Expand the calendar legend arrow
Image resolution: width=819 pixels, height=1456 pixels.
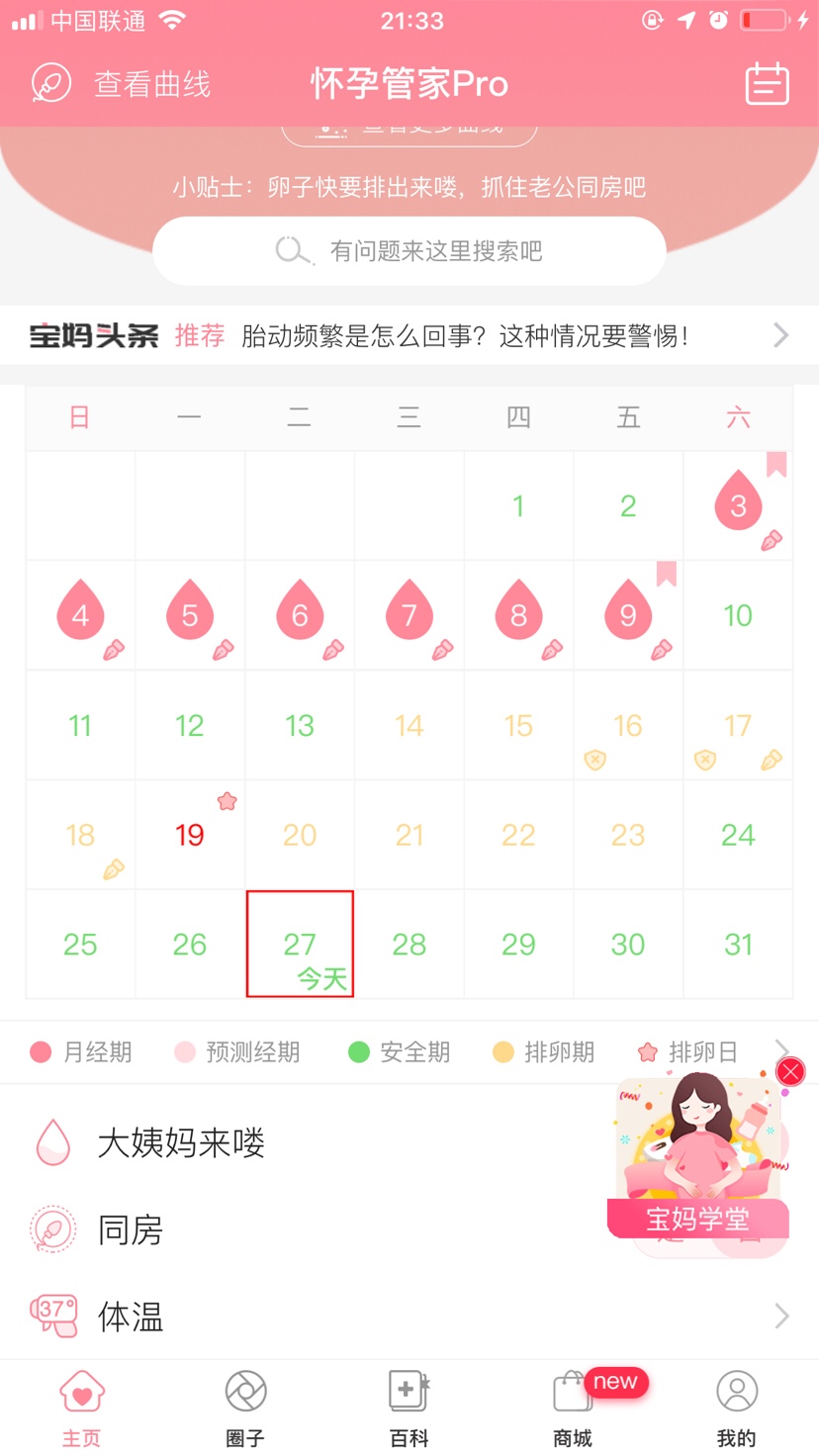coord(781,1050)
